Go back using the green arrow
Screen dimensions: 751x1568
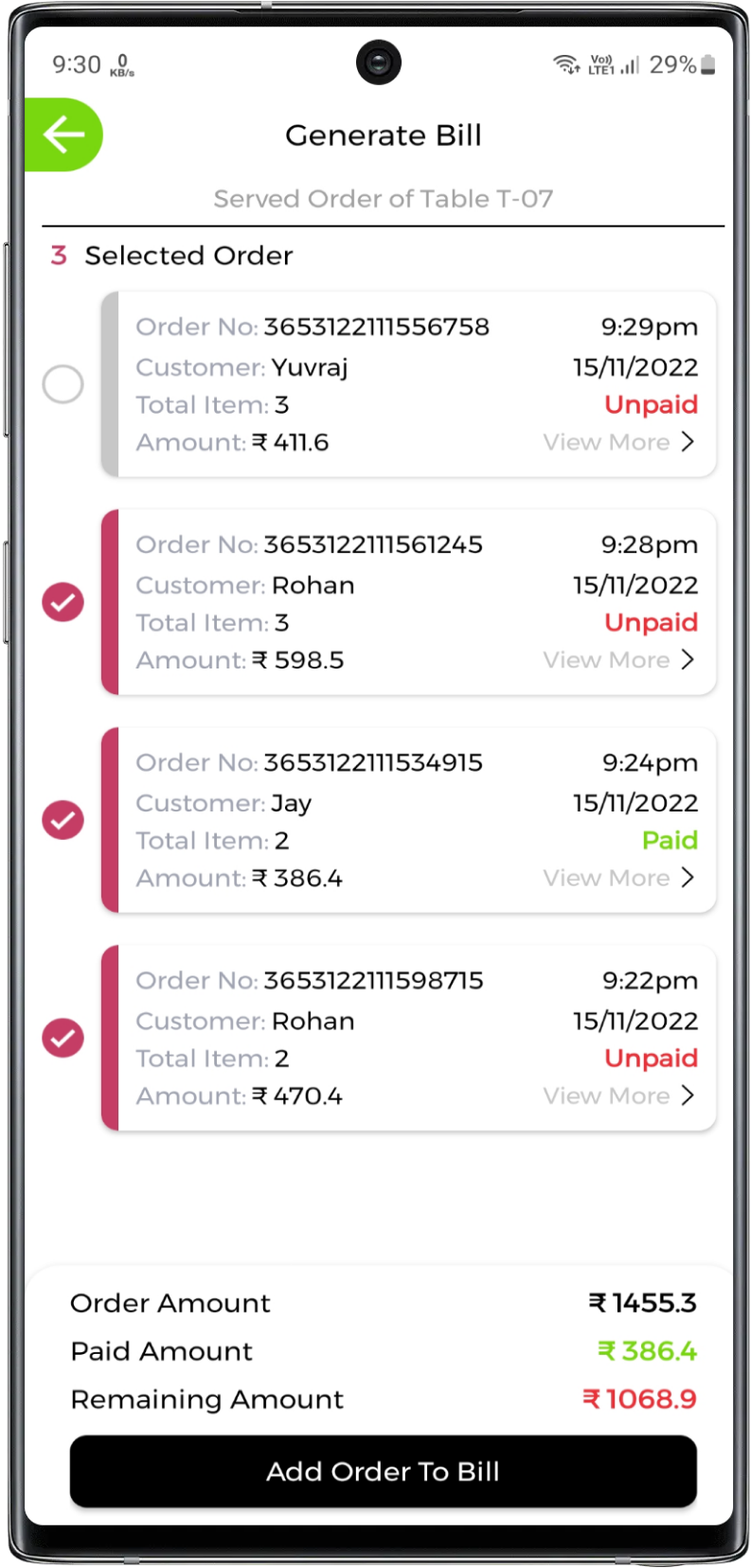pos(63,134)
